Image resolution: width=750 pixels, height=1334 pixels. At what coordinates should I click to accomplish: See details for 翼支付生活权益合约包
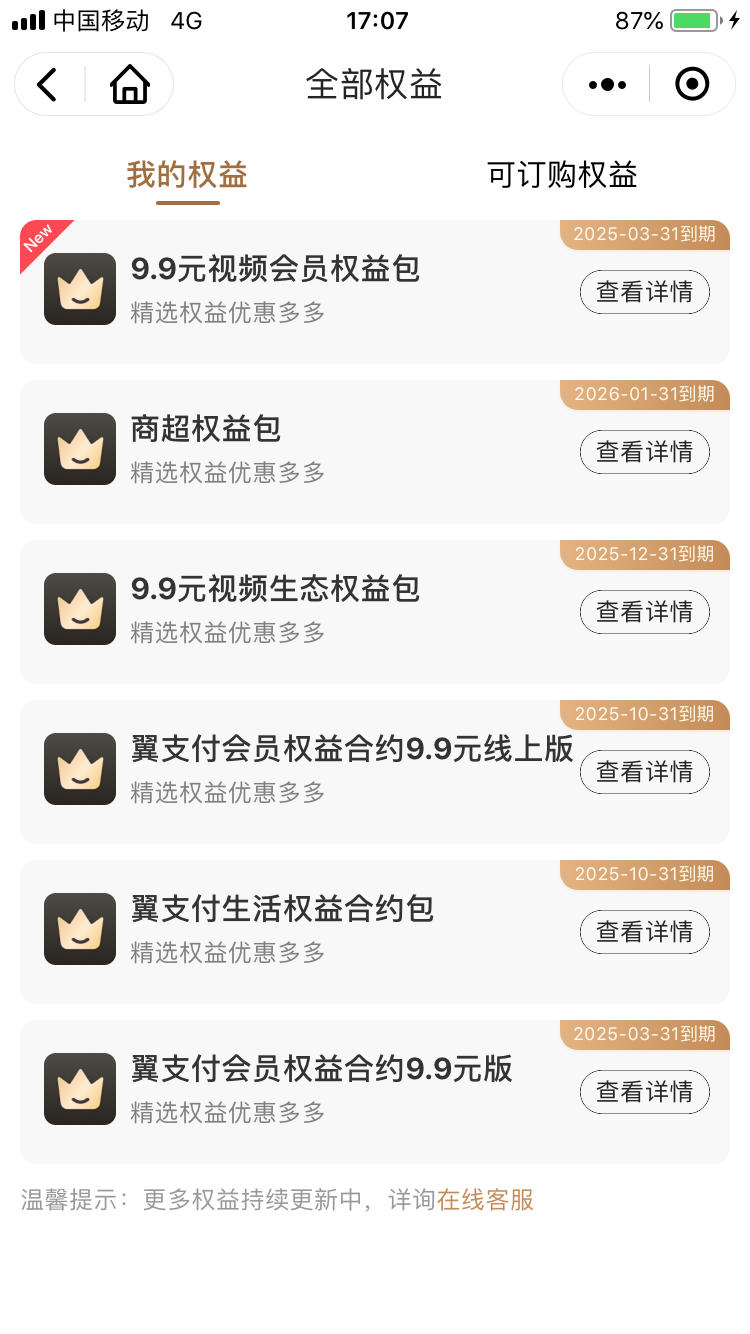click(x=645, y=932)
